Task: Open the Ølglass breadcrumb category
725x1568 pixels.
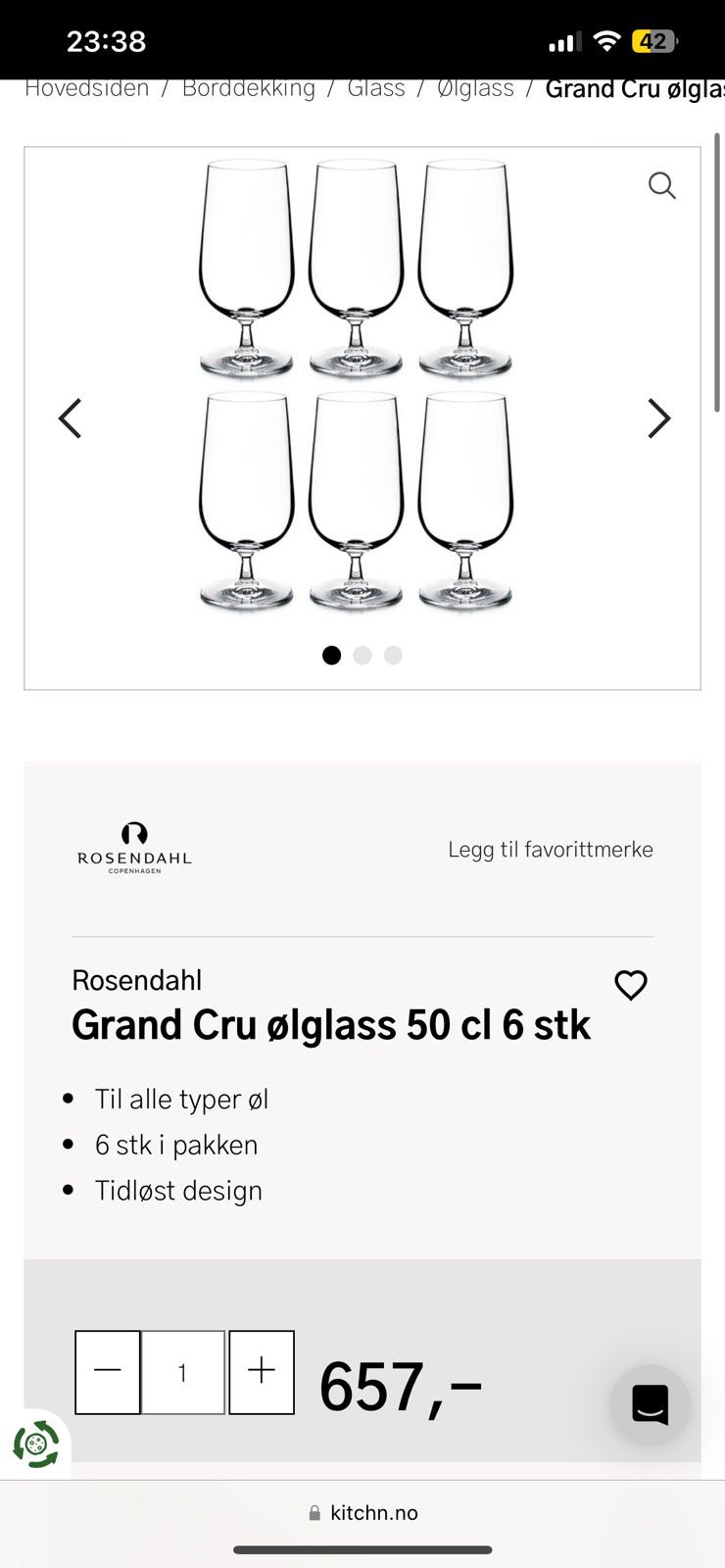Action: coord(476,88)
